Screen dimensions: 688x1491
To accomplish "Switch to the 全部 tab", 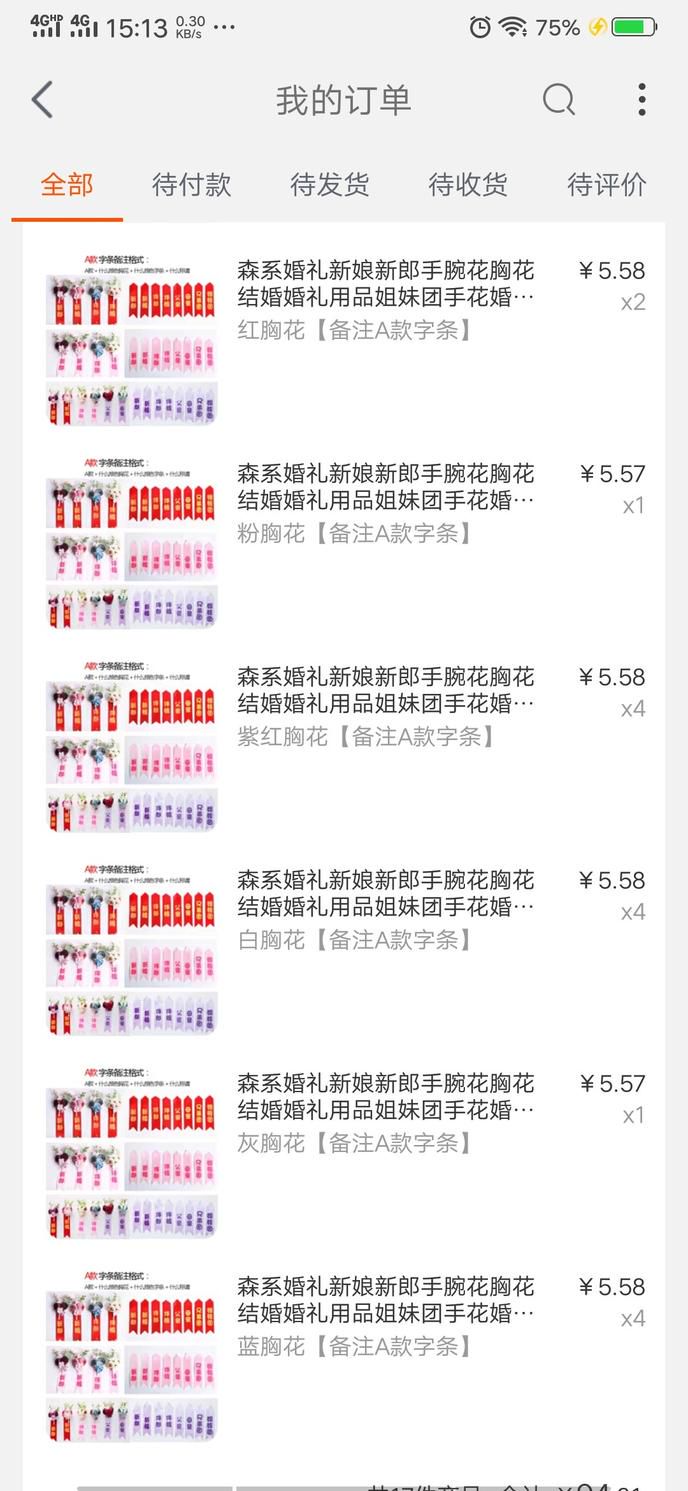I will point(67,185).
